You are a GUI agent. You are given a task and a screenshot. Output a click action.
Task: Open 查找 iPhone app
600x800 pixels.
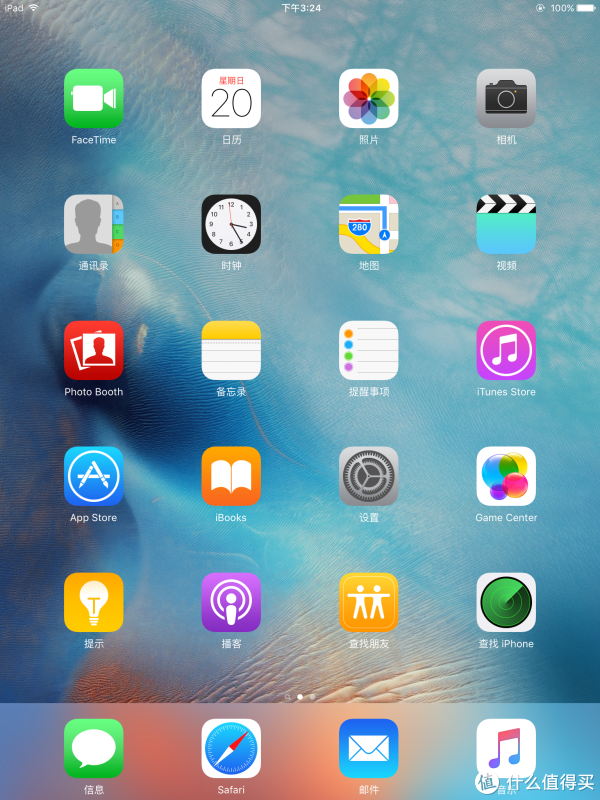pos(506,602)
